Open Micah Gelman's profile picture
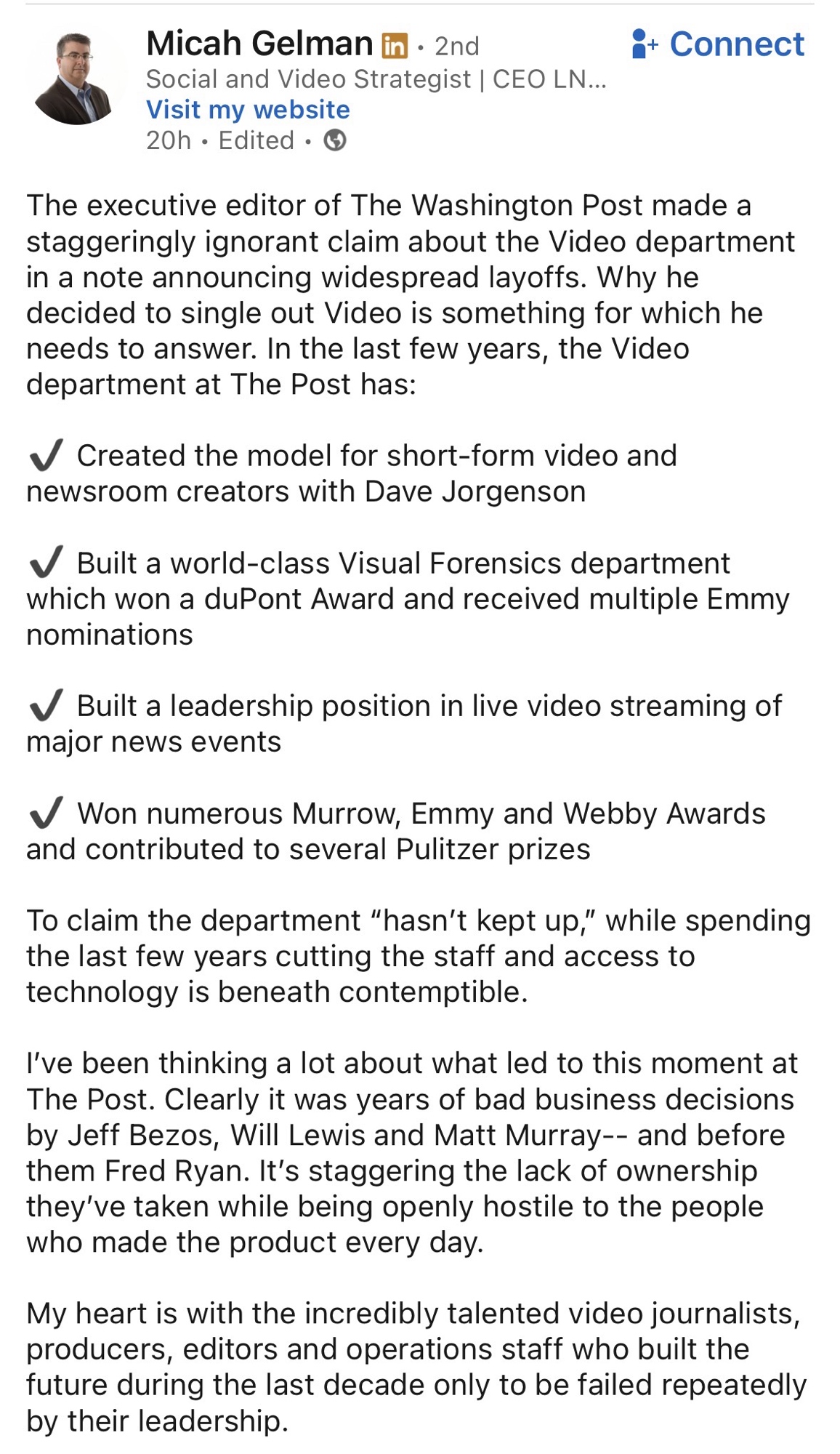 [x=75, y=78]
